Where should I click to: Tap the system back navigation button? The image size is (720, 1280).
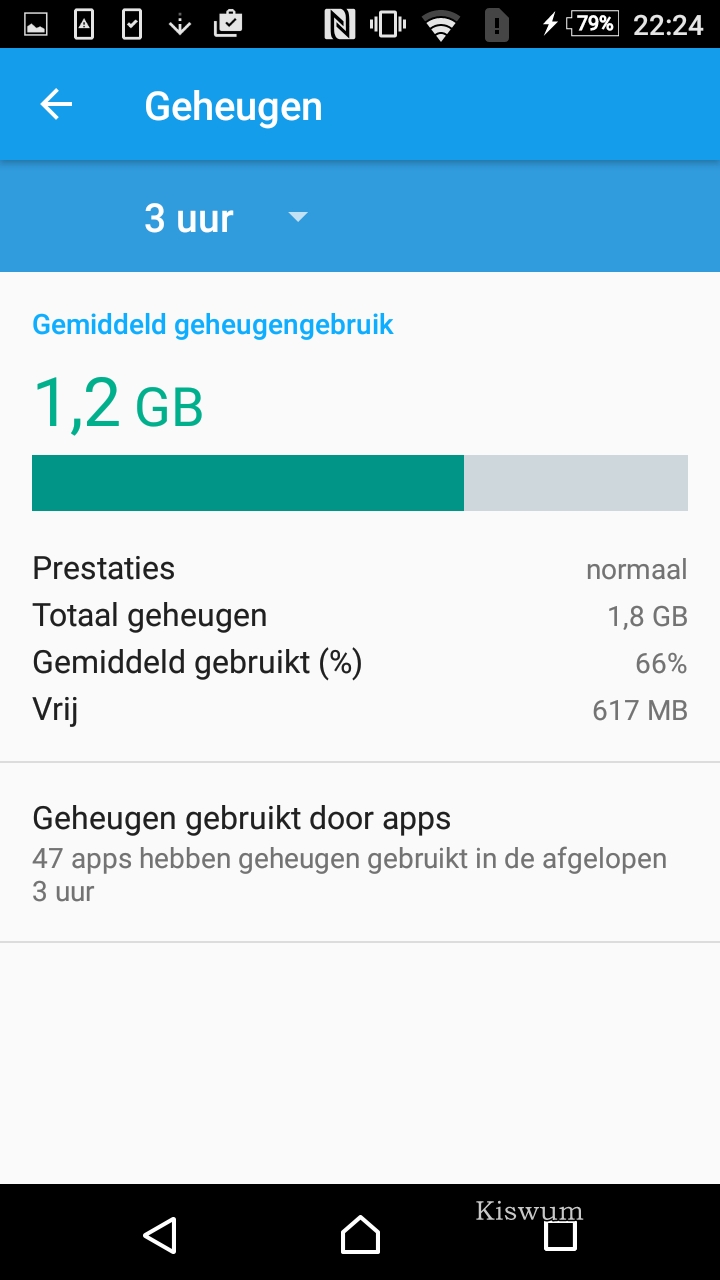[x=160, y=1235]
